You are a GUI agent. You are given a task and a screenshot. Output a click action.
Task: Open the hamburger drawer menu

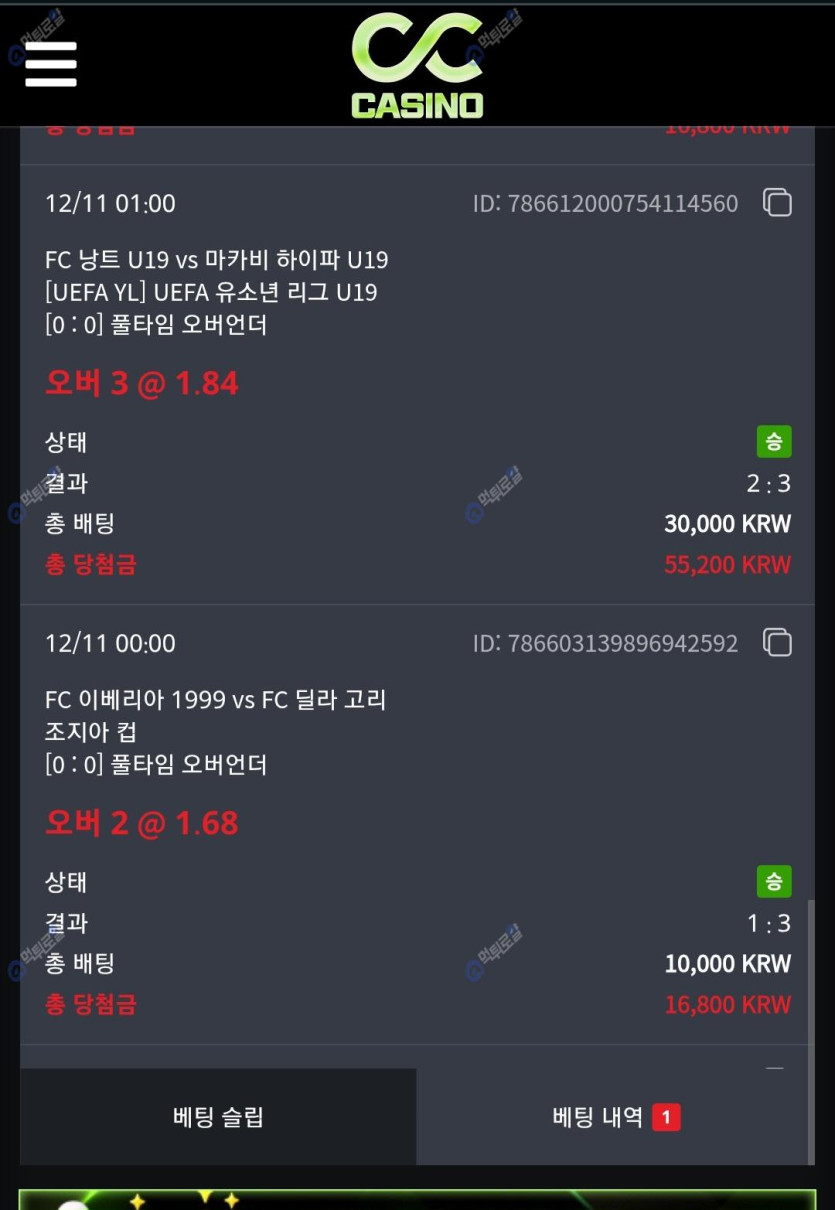pos(51,64)
